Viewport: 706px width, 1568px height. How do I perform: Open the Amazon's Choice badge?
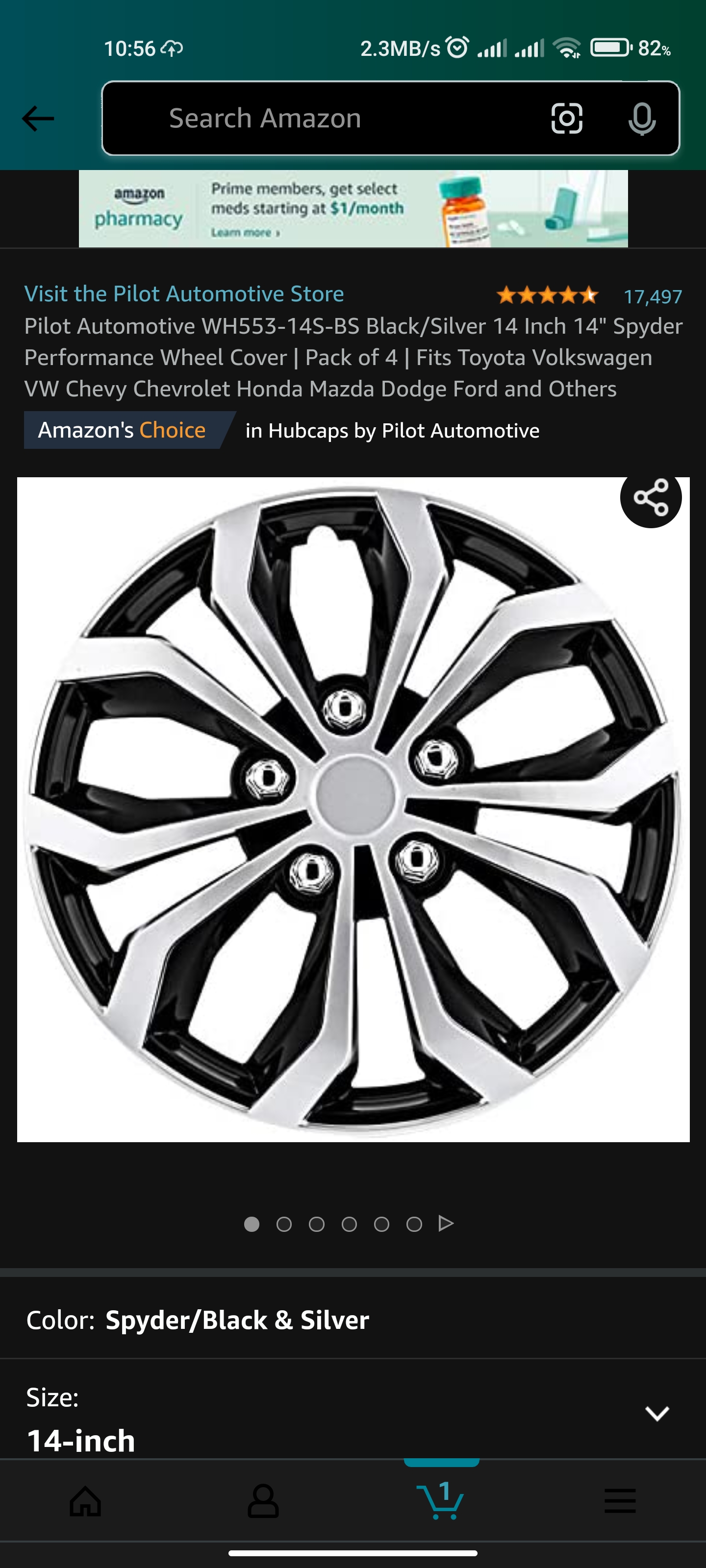[122, 430]
